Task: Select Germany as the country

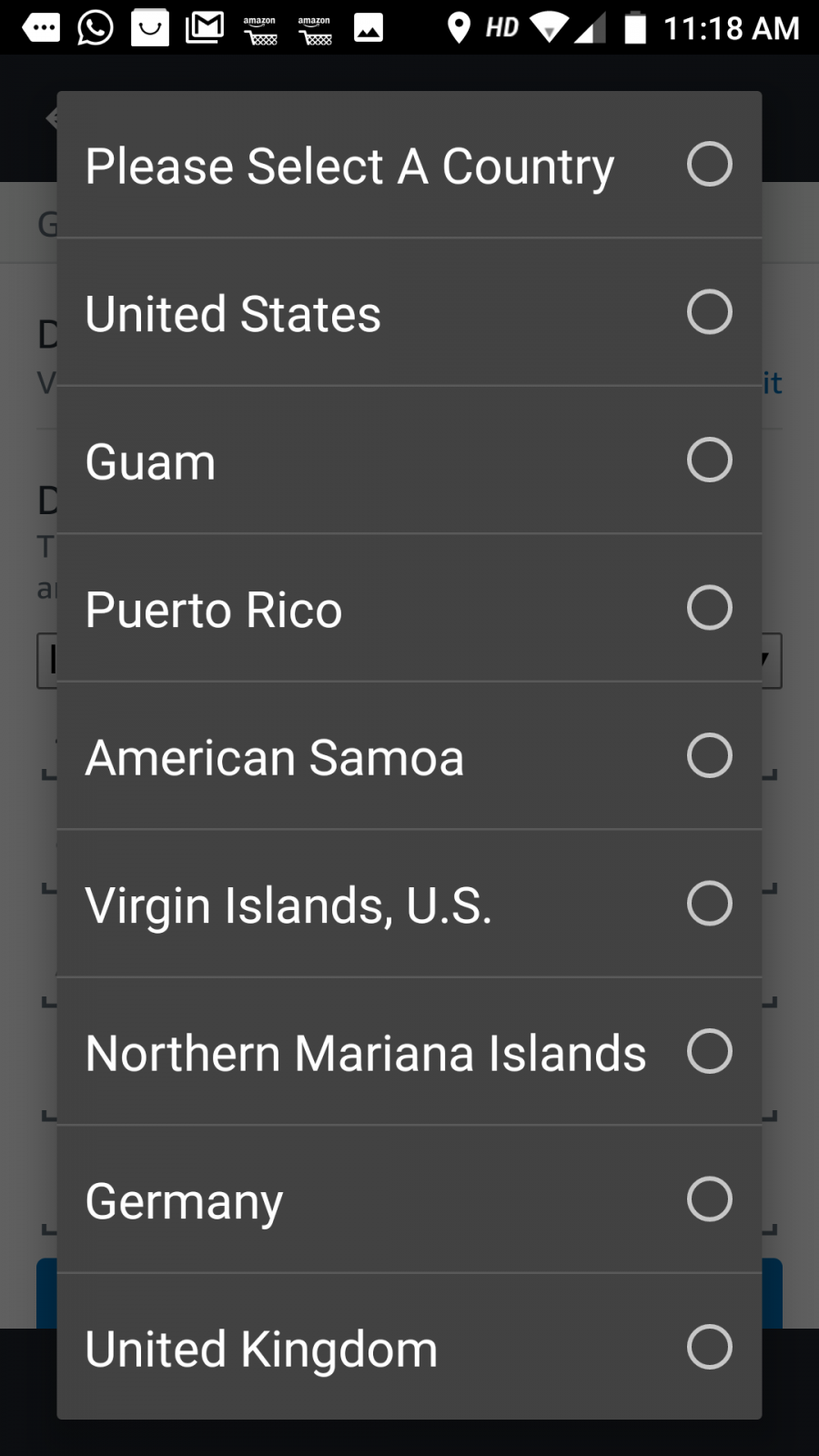Action: (x=409, y=1199)
